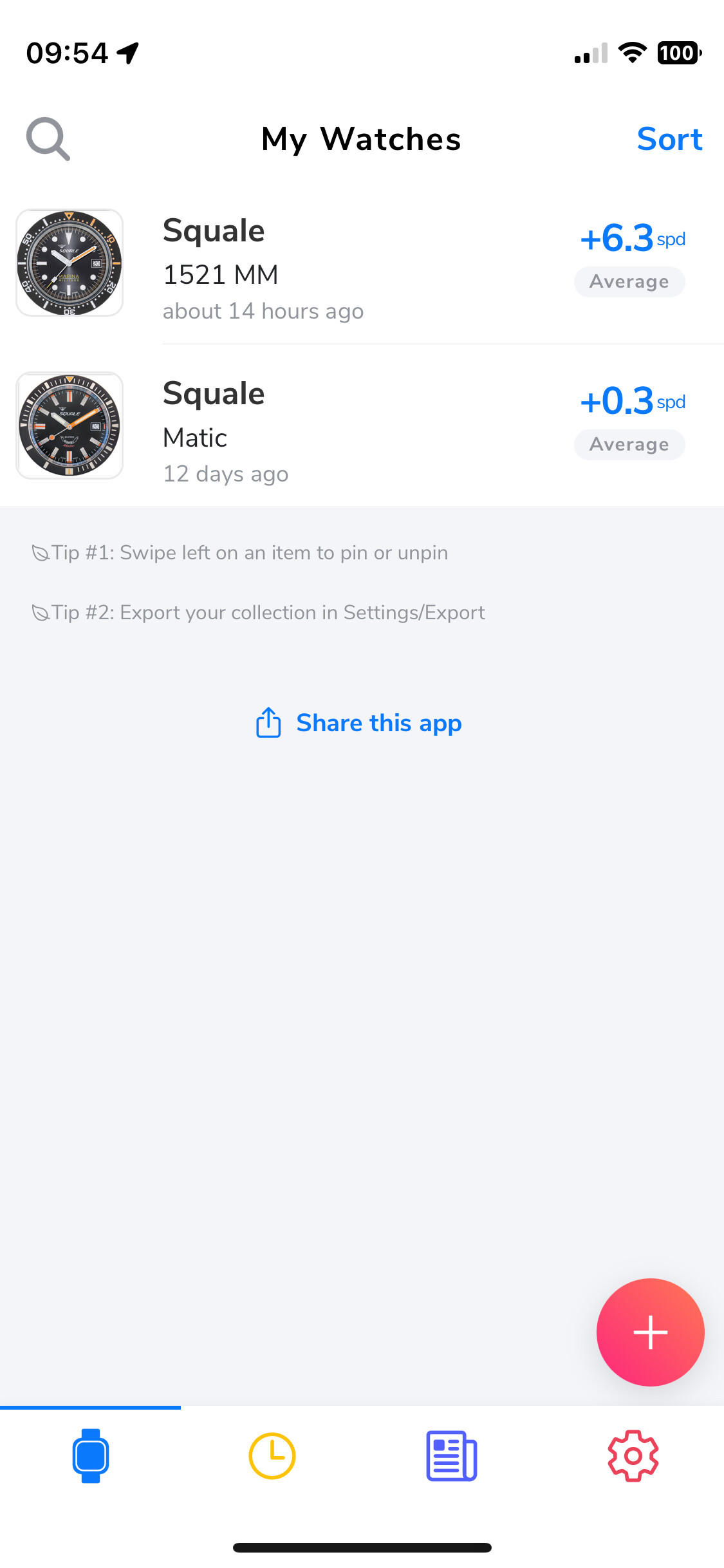The width and height of the screenshot is (724, 1568).
Task: Tap the Share this app link
Action: [x=358, y=723]
